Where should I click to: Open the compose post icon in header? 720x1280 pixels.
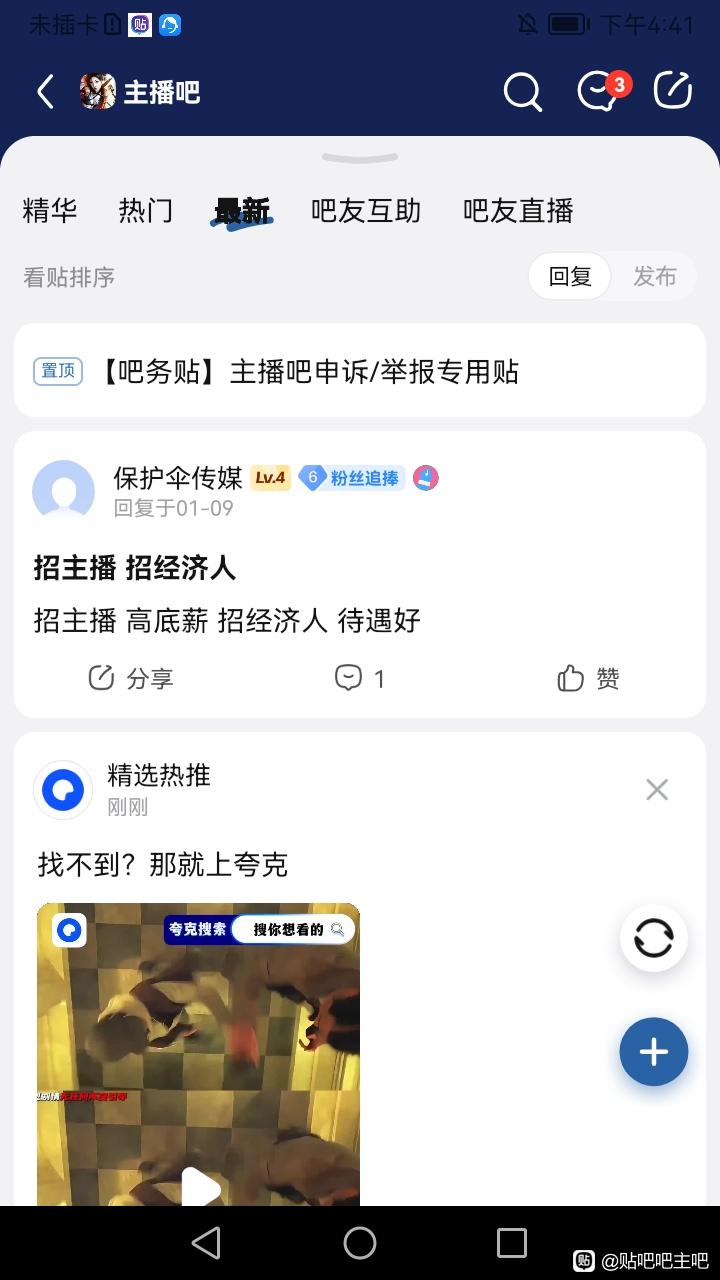pos(672,91)
